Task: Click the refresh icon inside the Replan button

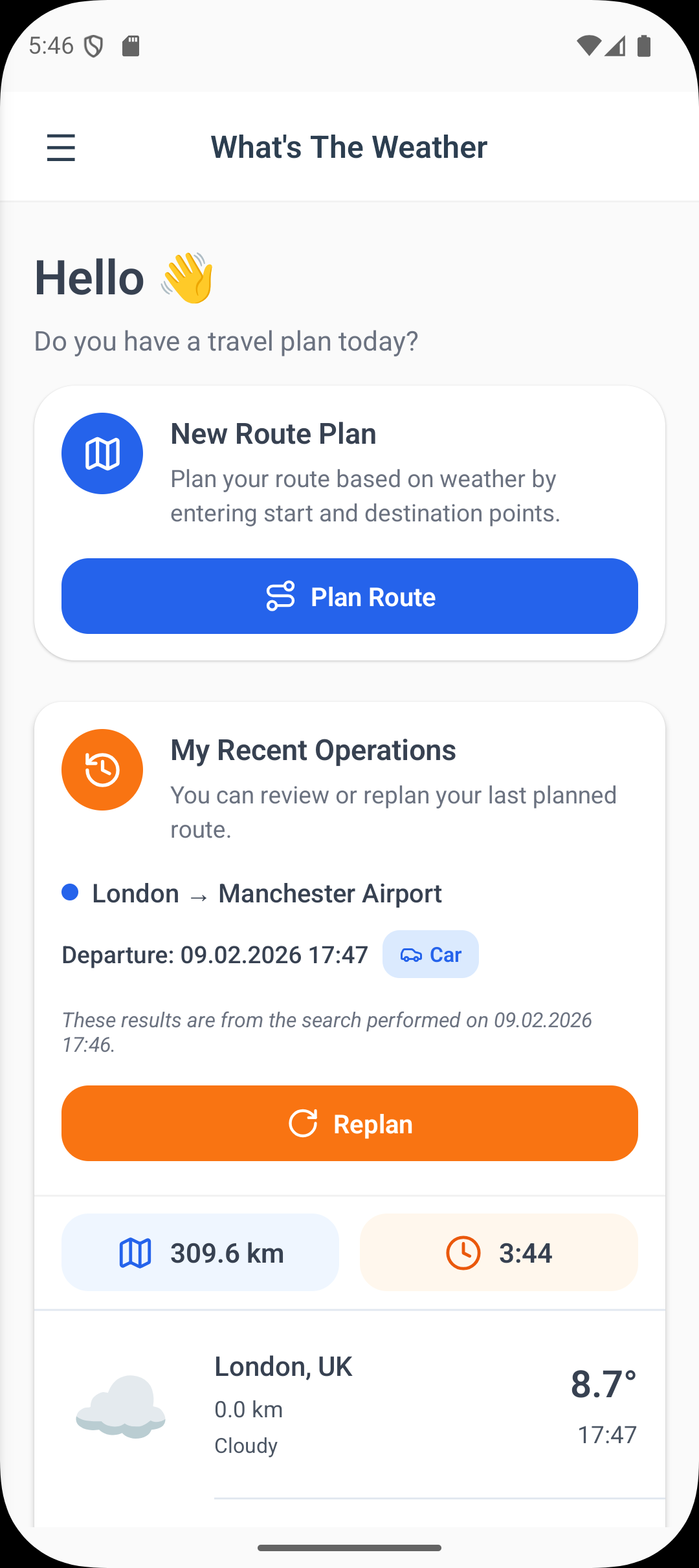Action: (304, 1124)
